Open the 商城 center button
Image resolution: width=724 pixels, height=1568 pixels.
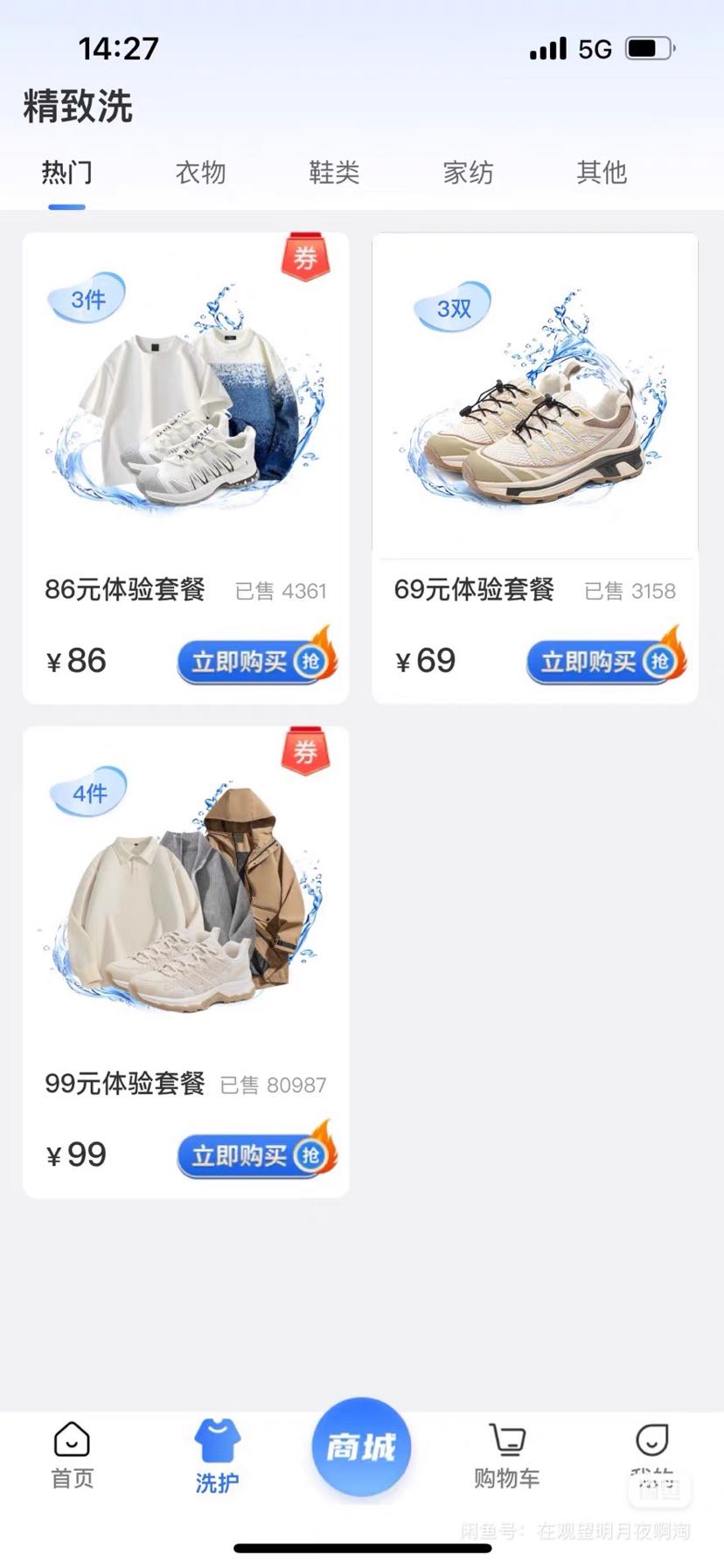click(x=361, y=1447)
